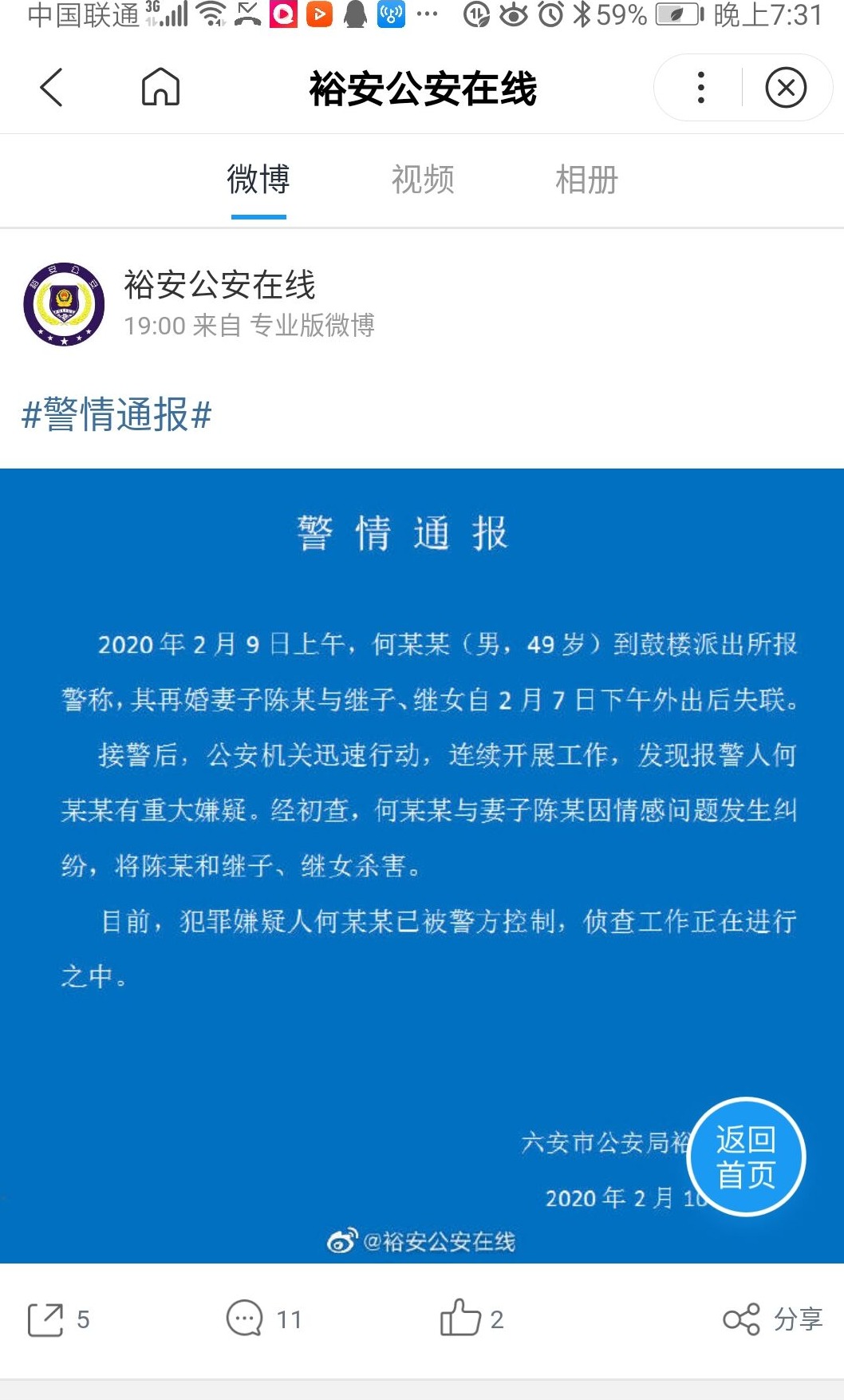Close the mini program page
Screen dimensions: 844x1400
click(x=786, y=87)
